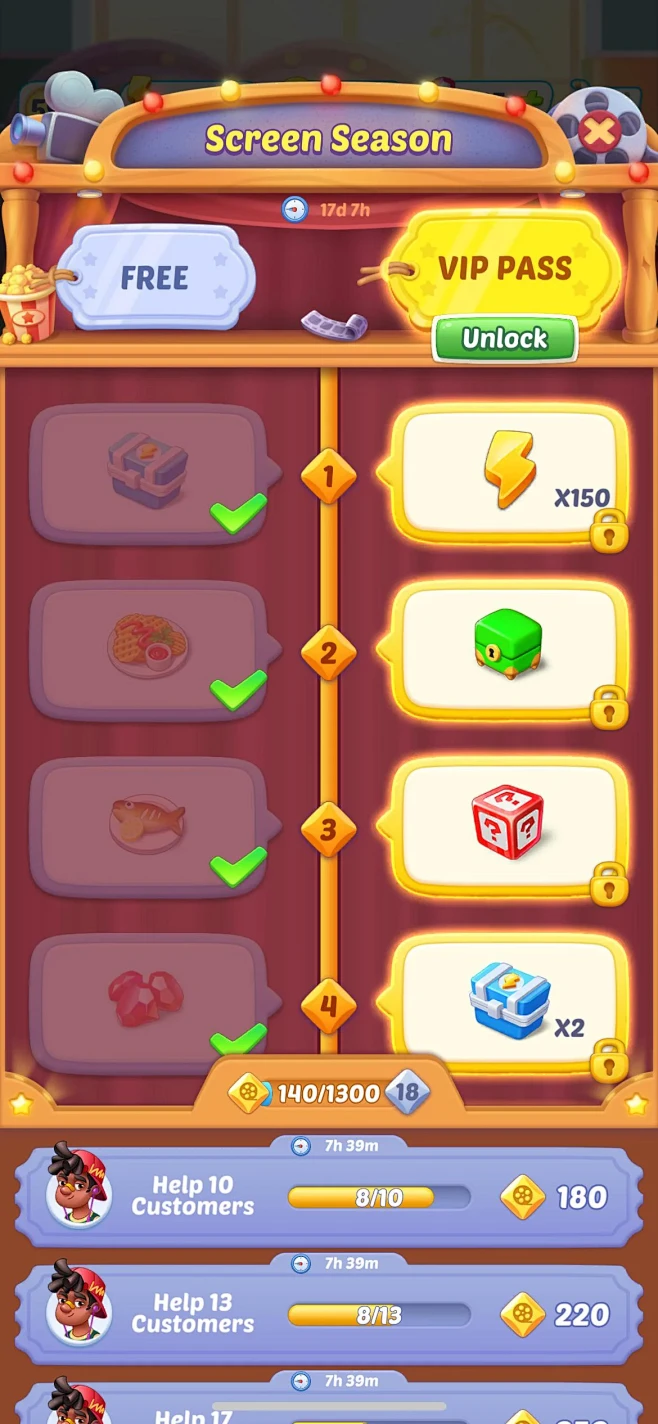Tap the green Unlock button

[x=505, y=339]
